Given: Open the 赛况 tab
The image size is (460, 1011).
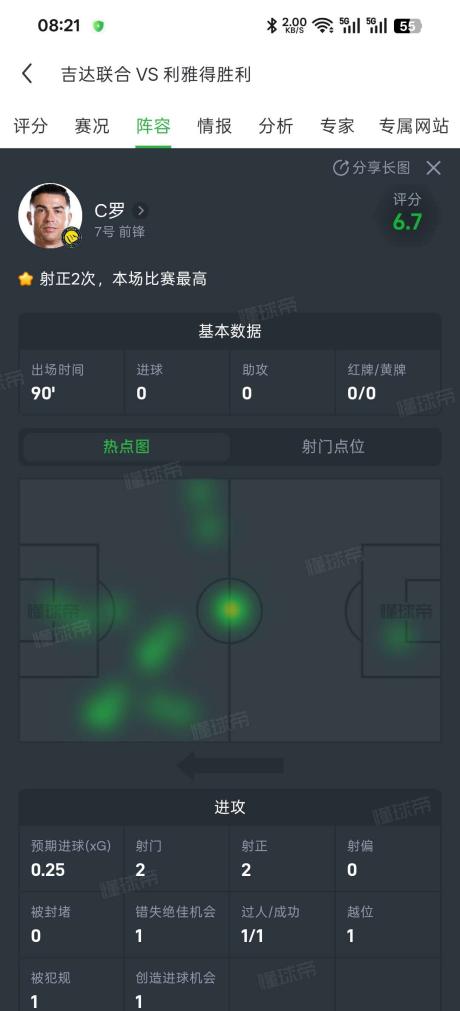Looking at the screenshot, I should (x=92, y=126).
